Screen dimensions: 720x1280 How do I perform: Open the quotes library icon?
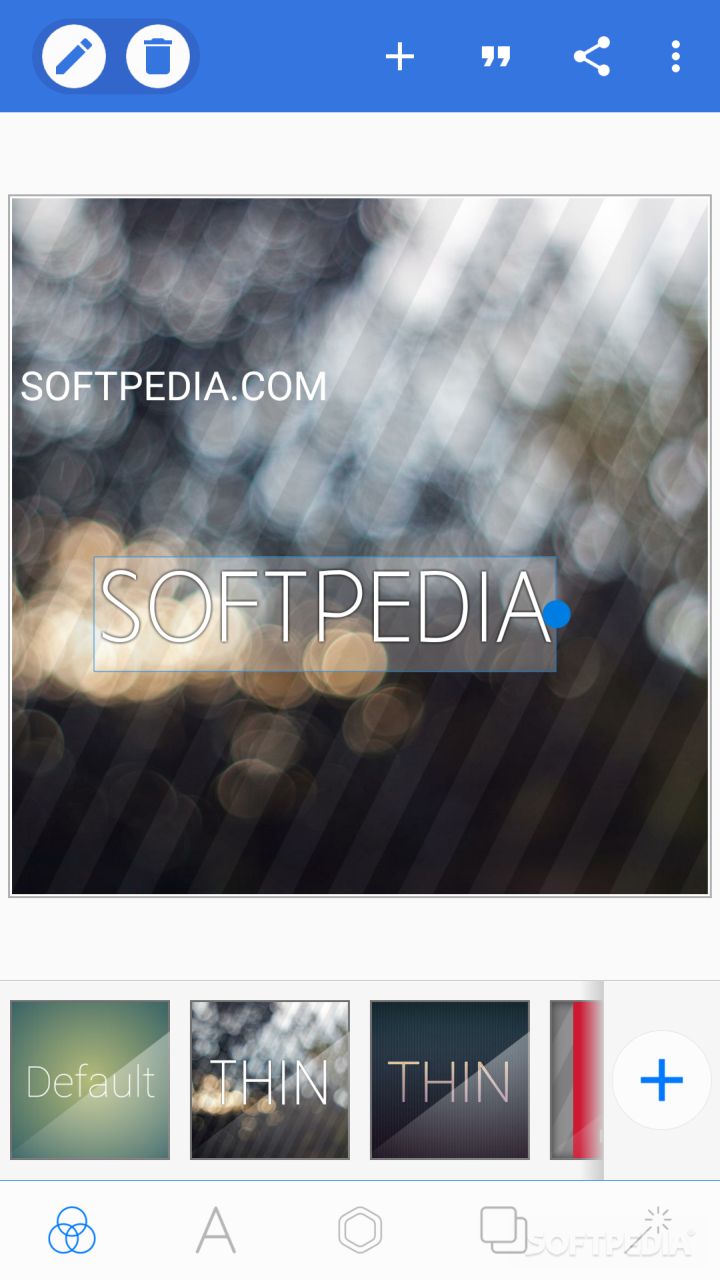(x=495, y=57)
